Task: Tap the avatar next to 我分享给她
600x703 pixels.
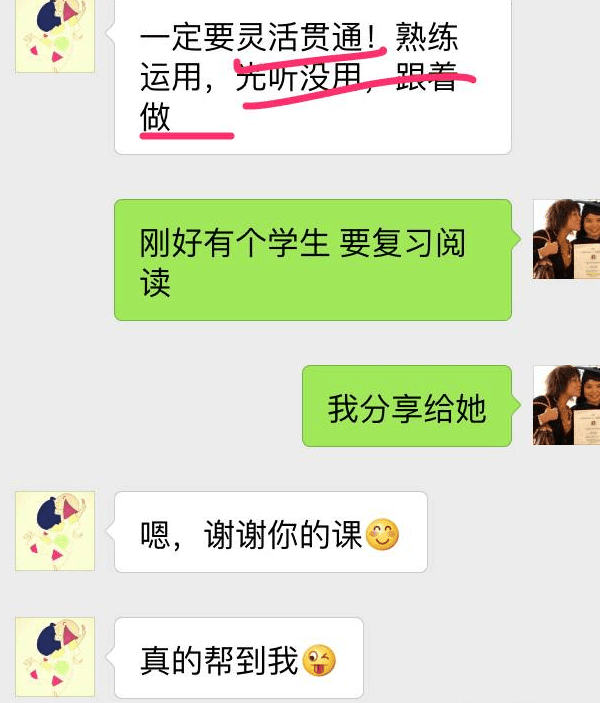Action: [566, 405]
